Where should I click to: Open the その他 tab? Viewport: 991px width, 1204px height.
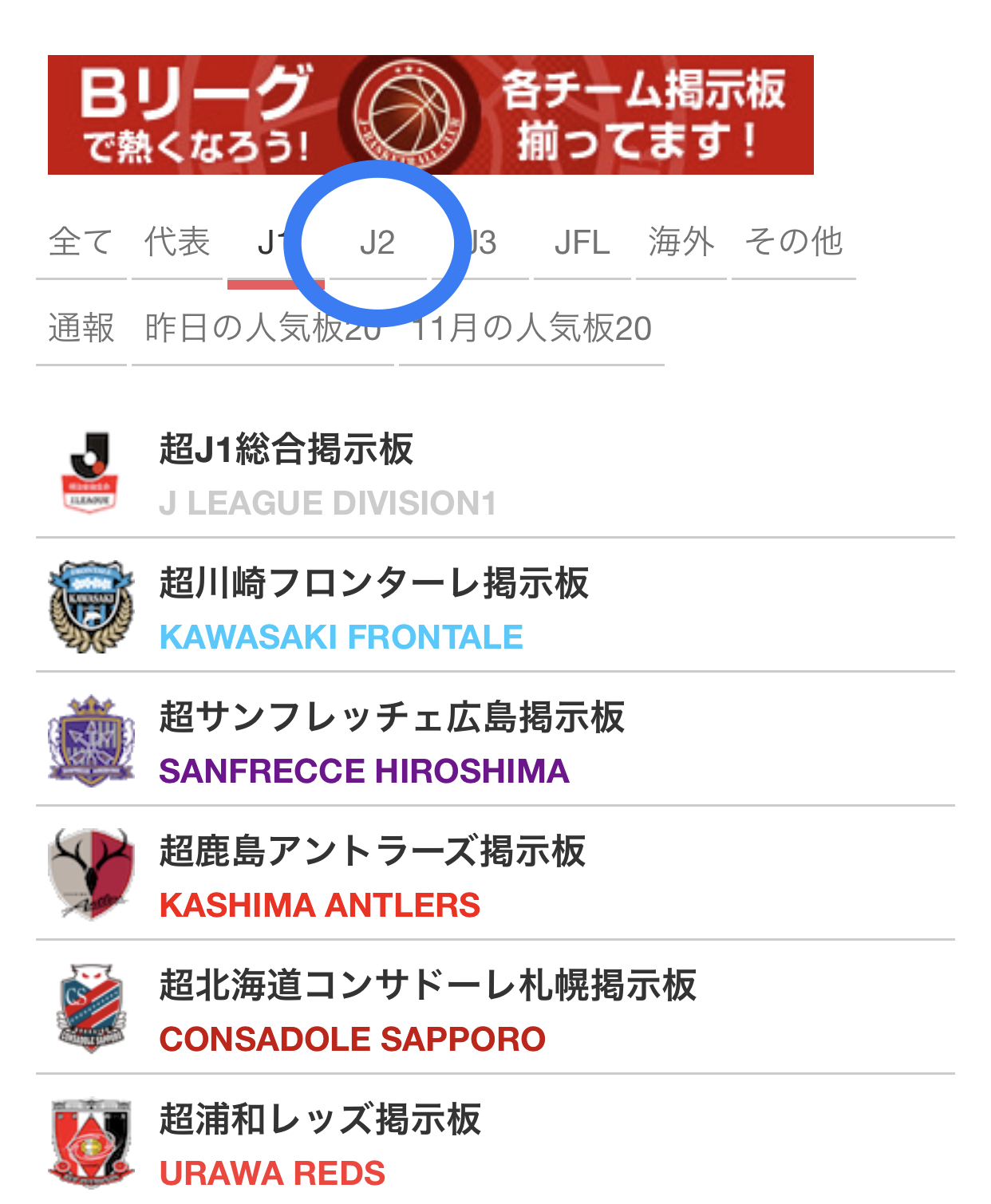pyautogui.click(x=793, y=242)
